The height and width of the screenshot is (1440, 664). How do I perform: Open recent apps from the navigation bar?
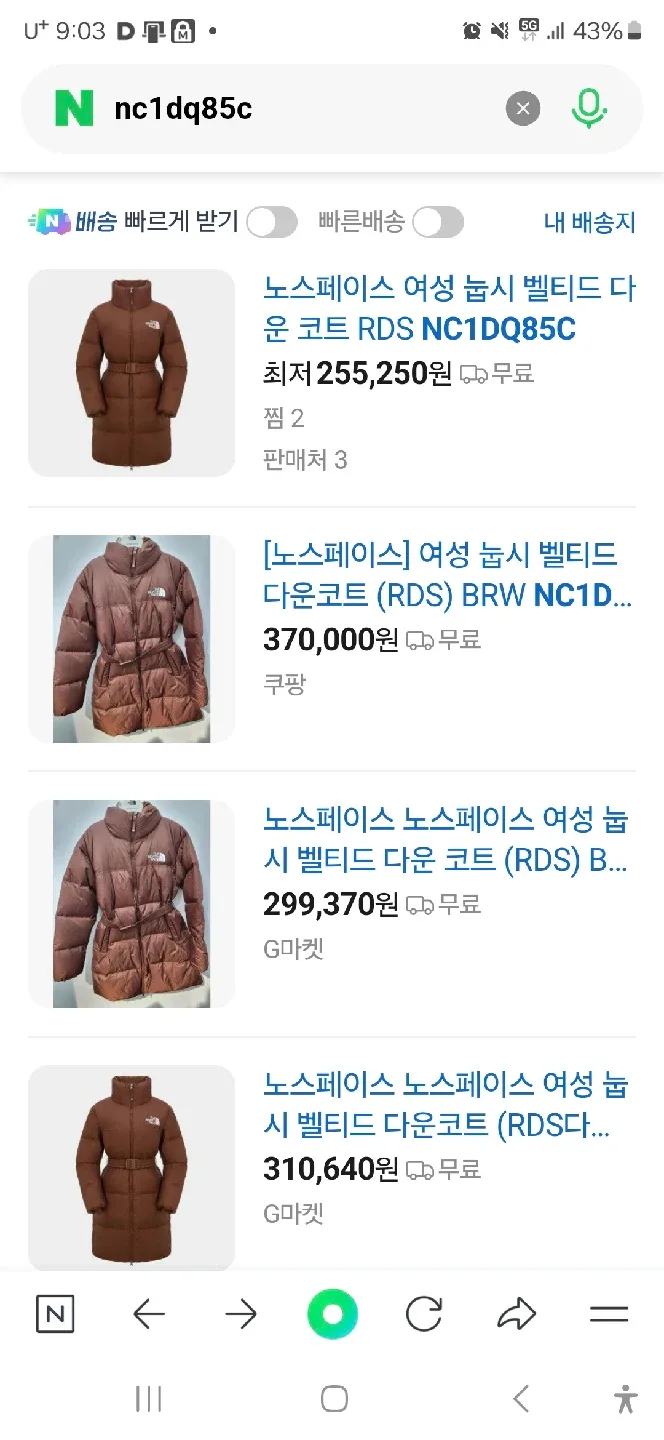click(x=148, y=1398)
